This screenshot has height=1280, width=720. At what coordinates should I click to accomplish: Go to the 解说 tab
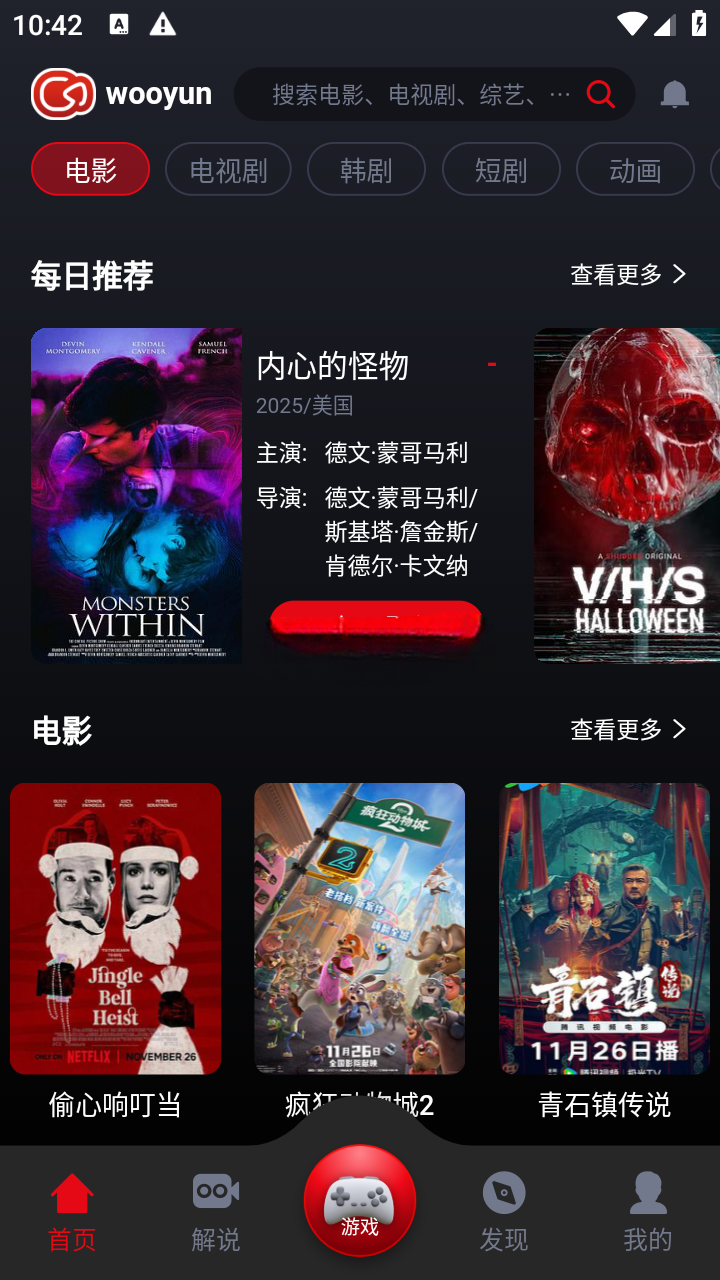tap(216, 1210)
